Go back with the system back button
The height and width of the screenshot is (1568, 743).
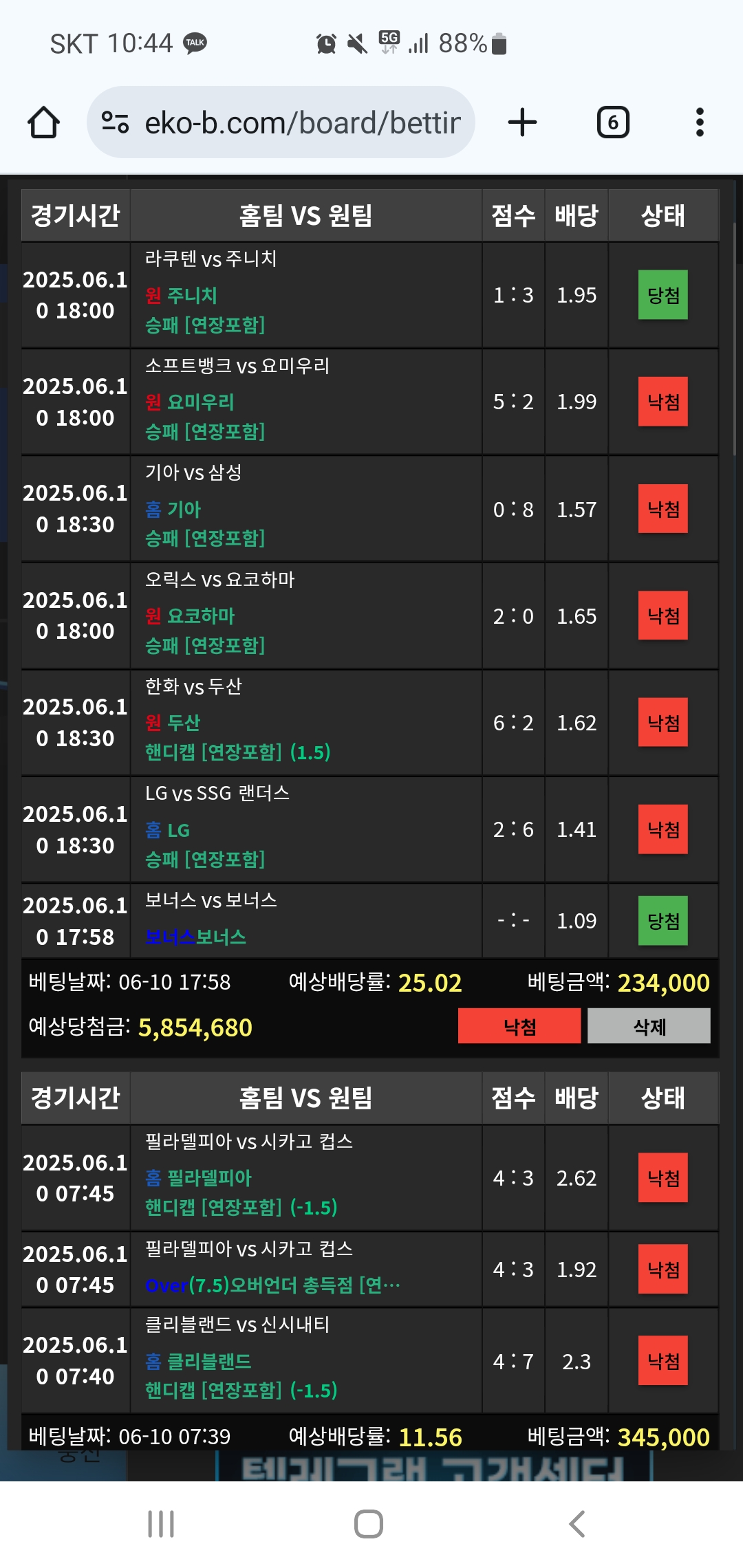coord(577,1524)
